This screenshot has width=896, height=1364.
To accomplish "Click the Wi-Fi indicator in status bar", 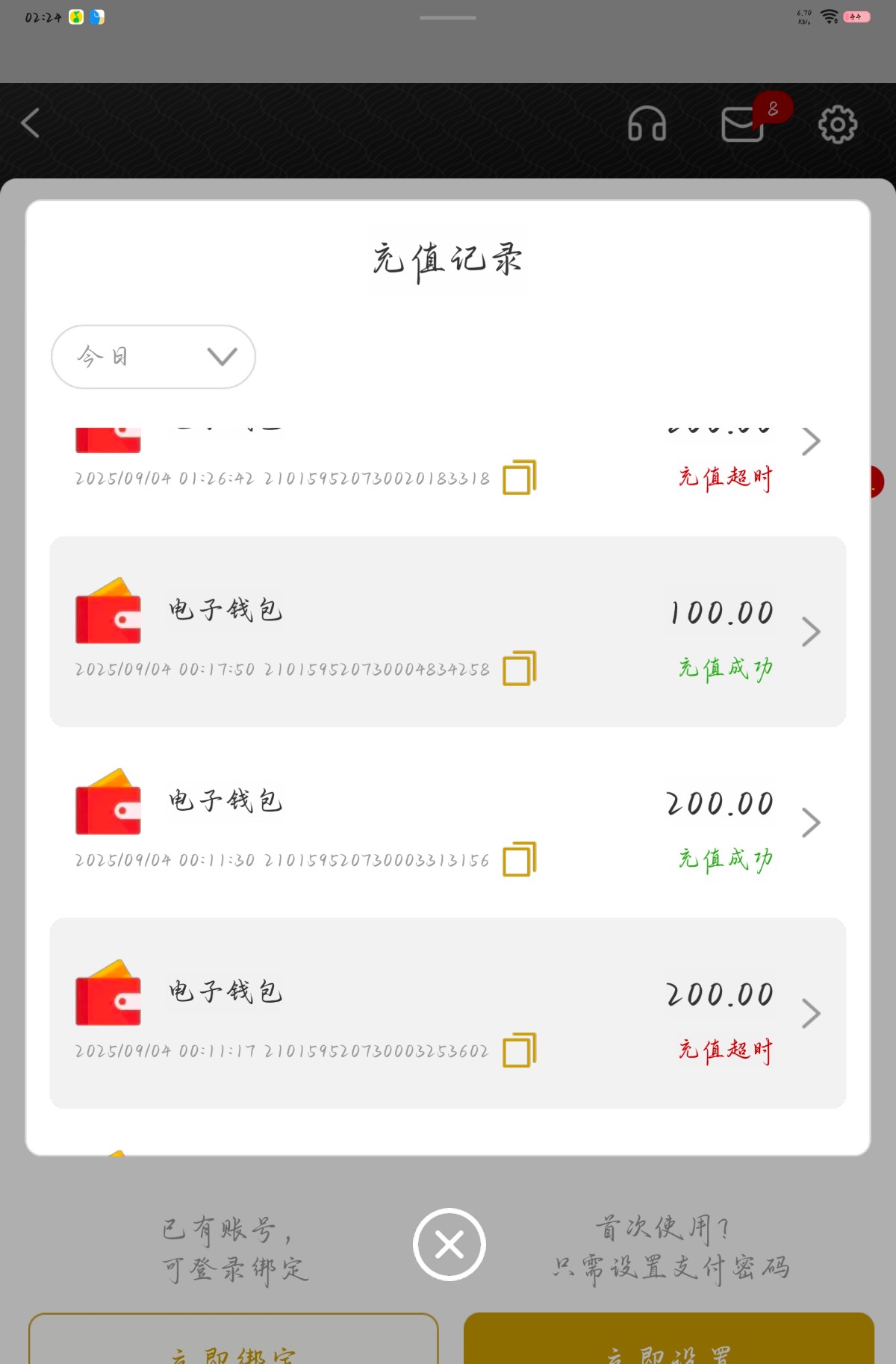I will [x=829, y=15].
